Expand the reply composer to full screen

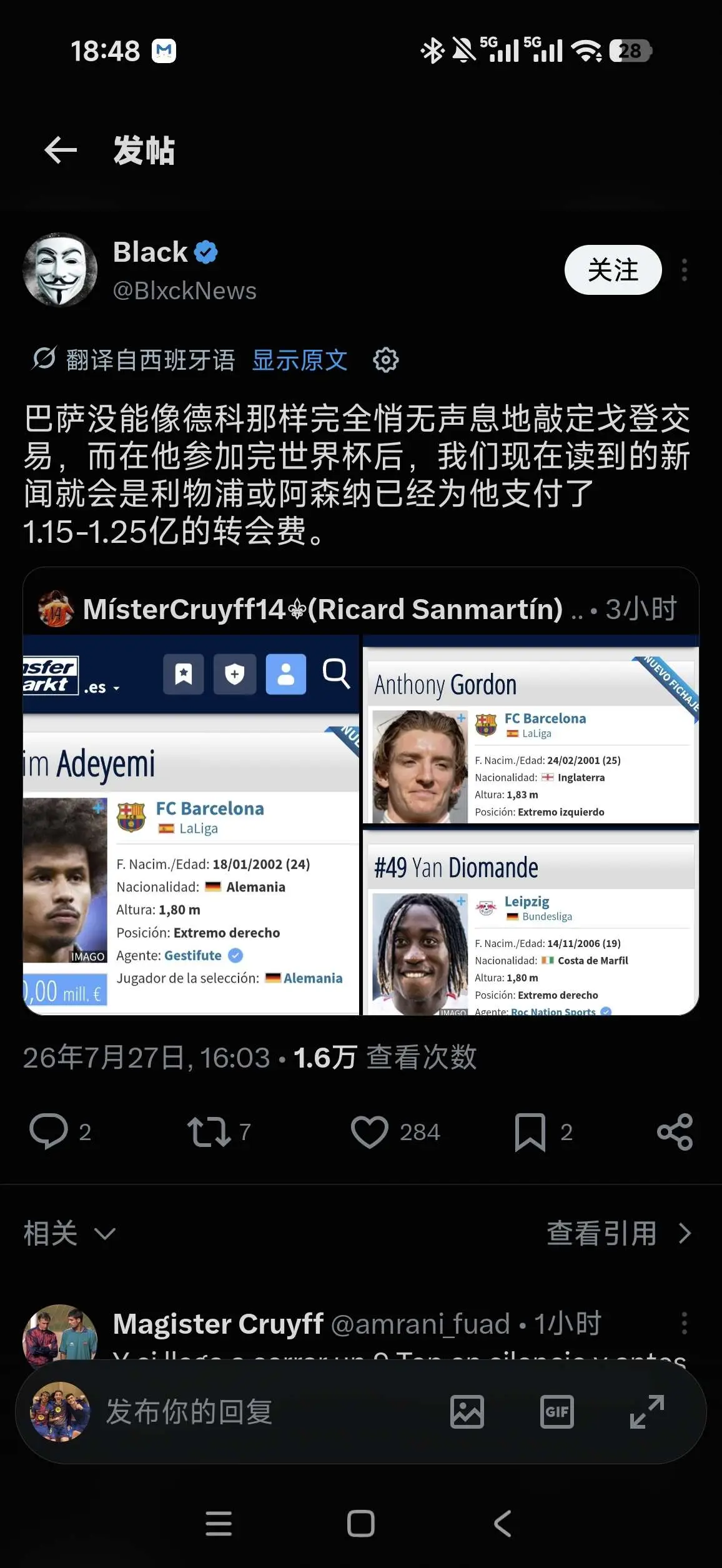click(646, 1412)
